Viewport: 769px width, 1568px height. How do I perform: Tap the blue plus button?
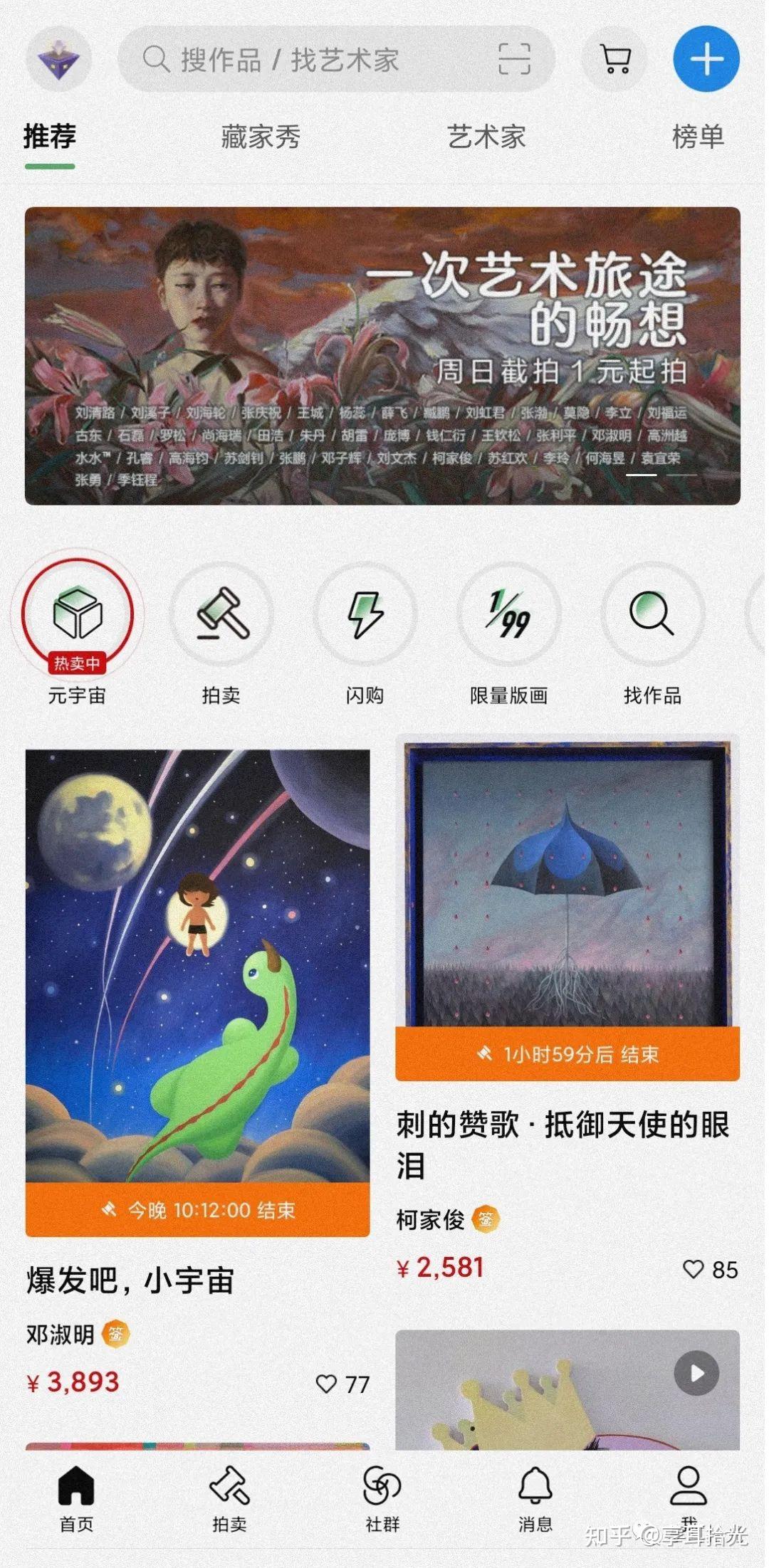point(706,59)
